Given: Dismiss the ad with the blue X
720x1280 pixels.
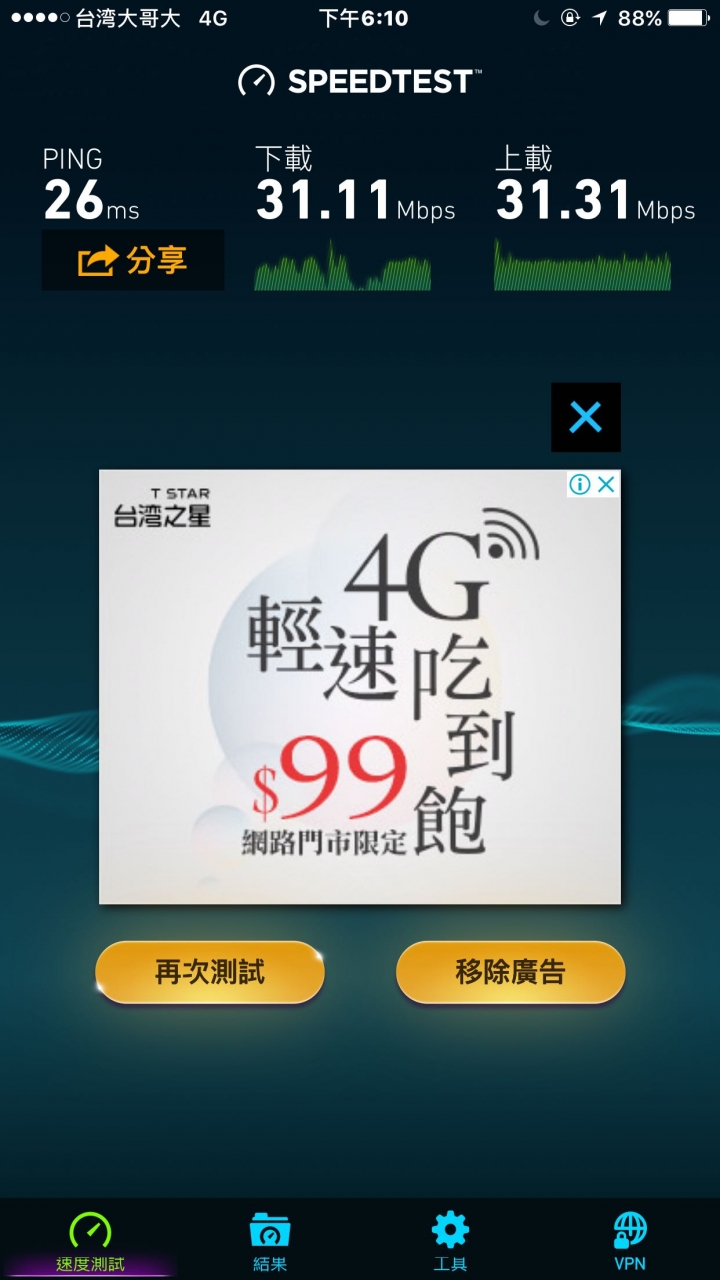Looking at the screenshot, I should coord(585,417).
